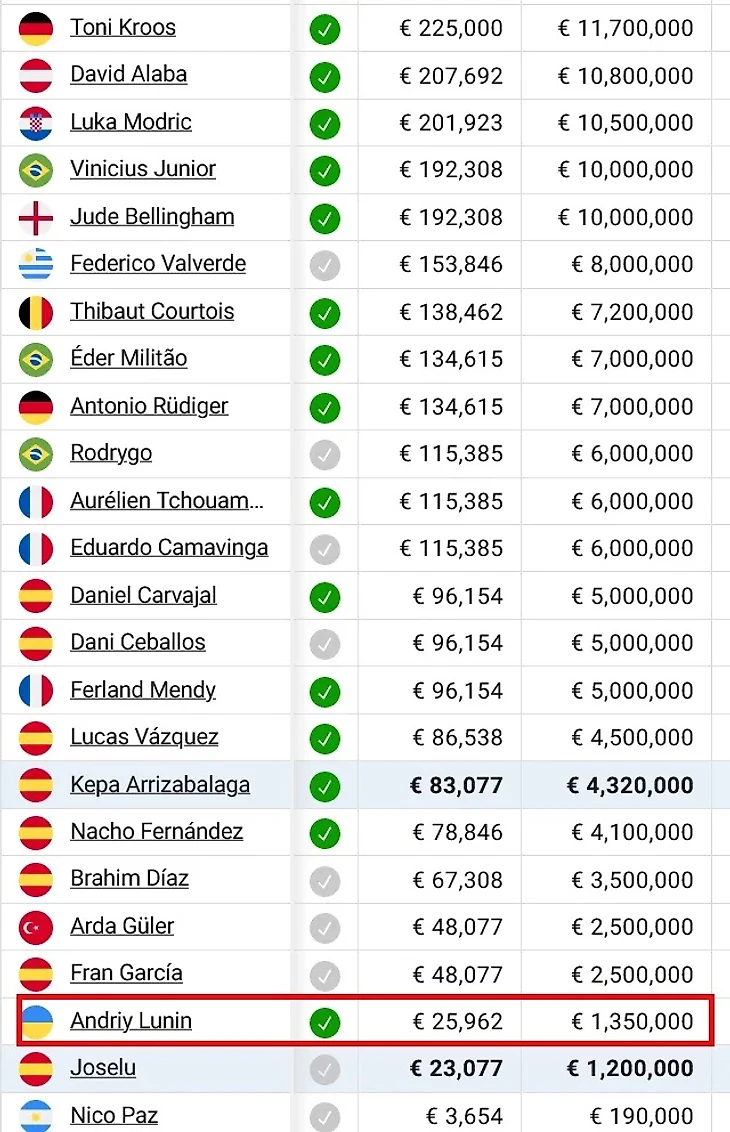Select Nacho Fernández's profile link
The image size is (730, 1132).
[x=157, y=831]
